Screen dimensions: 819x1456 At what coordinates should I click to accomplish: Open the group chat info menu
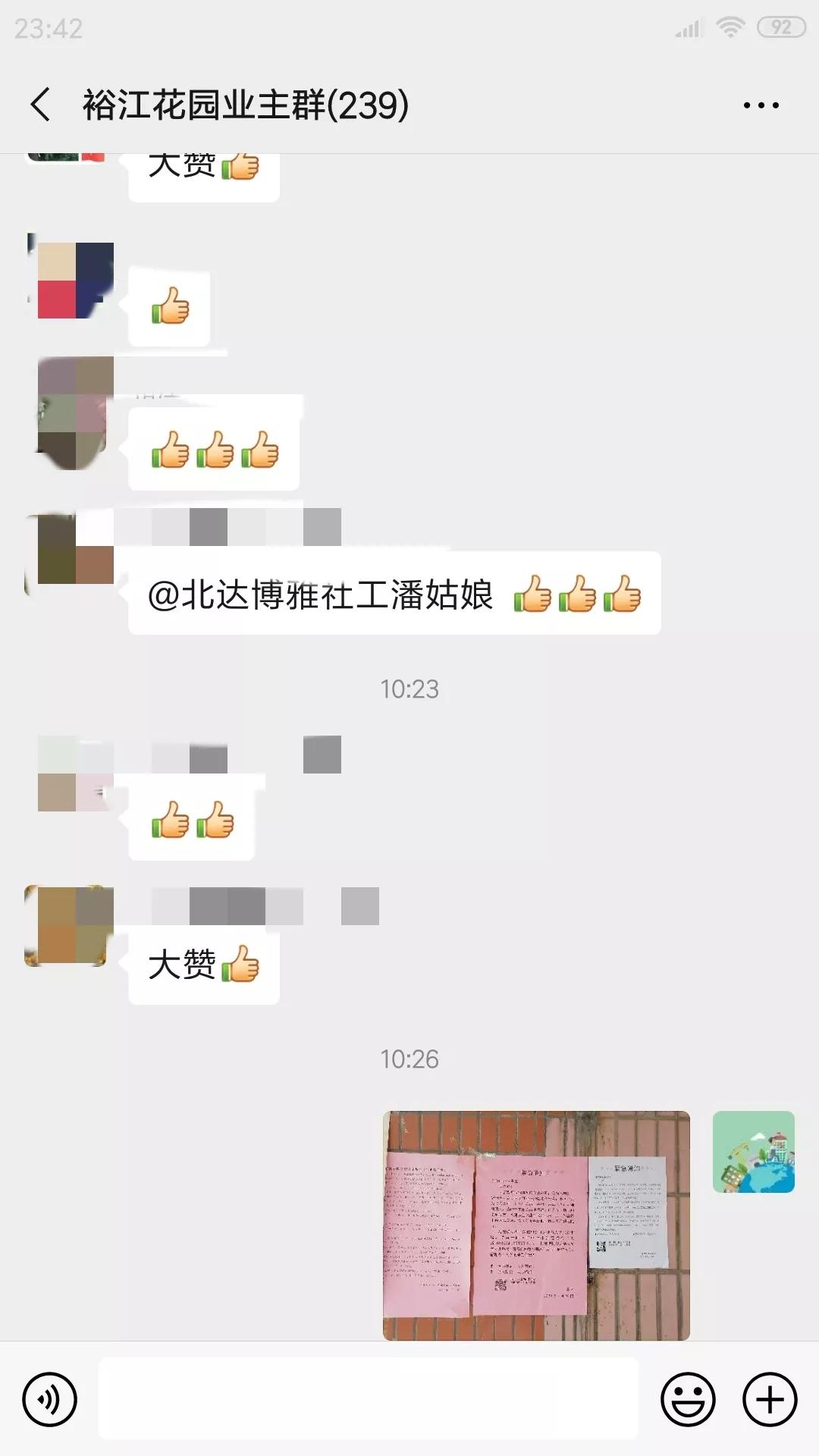point(761,105)
